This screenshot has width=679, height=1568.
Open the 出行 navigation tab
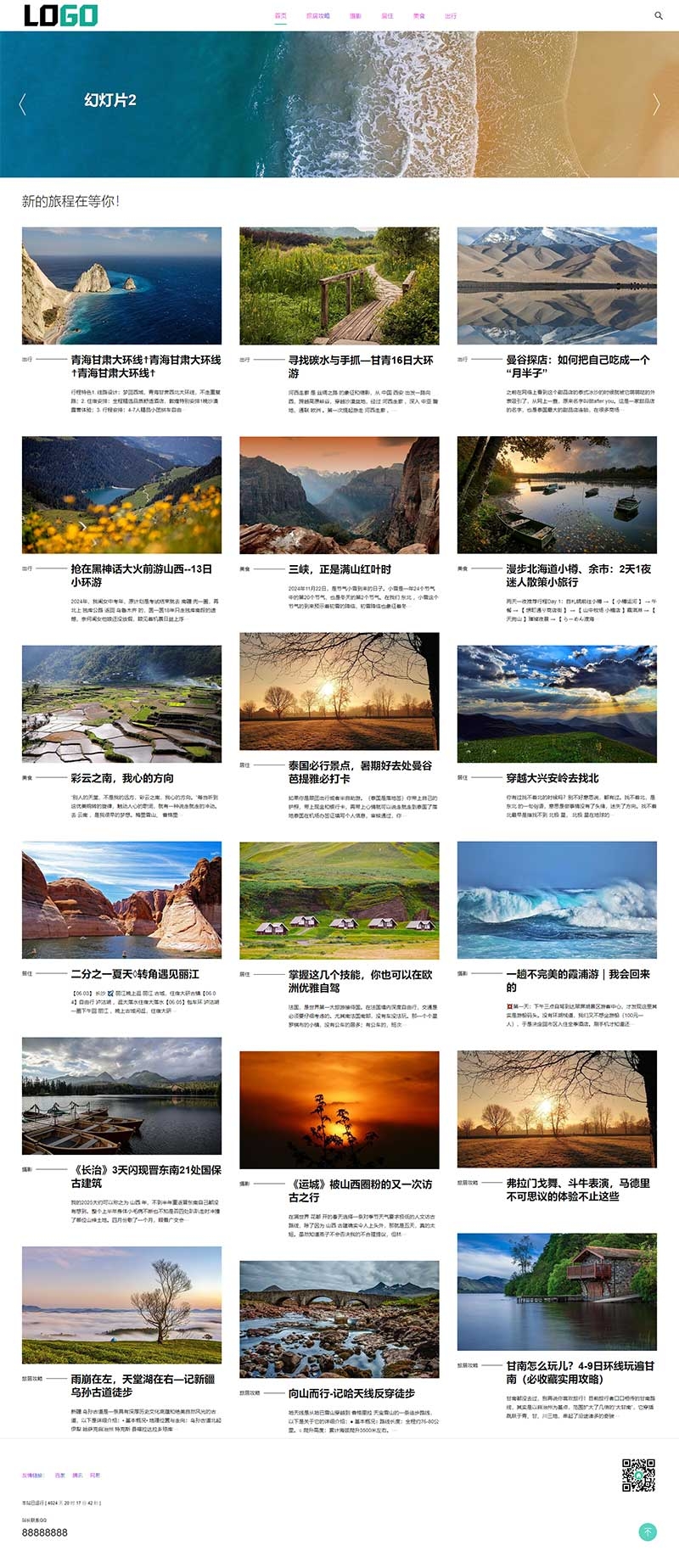(451, 16)
